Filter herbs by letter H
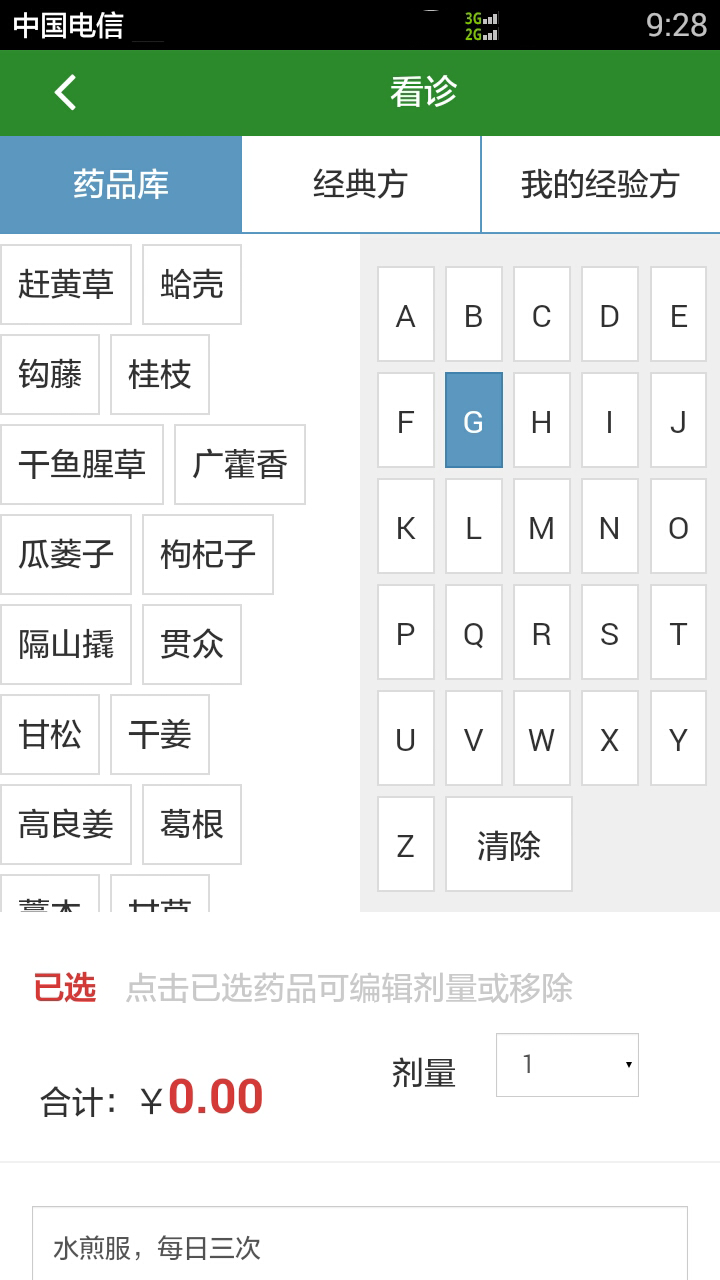 click(x=541, y=420)
